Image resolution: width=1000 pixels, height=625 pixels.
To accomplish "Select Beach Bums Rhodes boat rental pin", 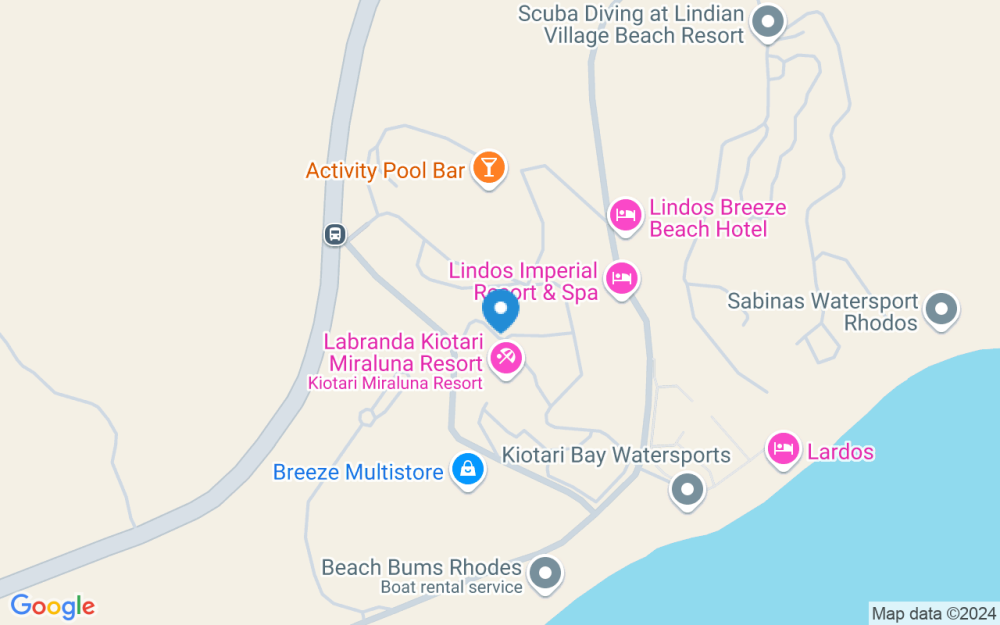I will [x=545, y=574].
